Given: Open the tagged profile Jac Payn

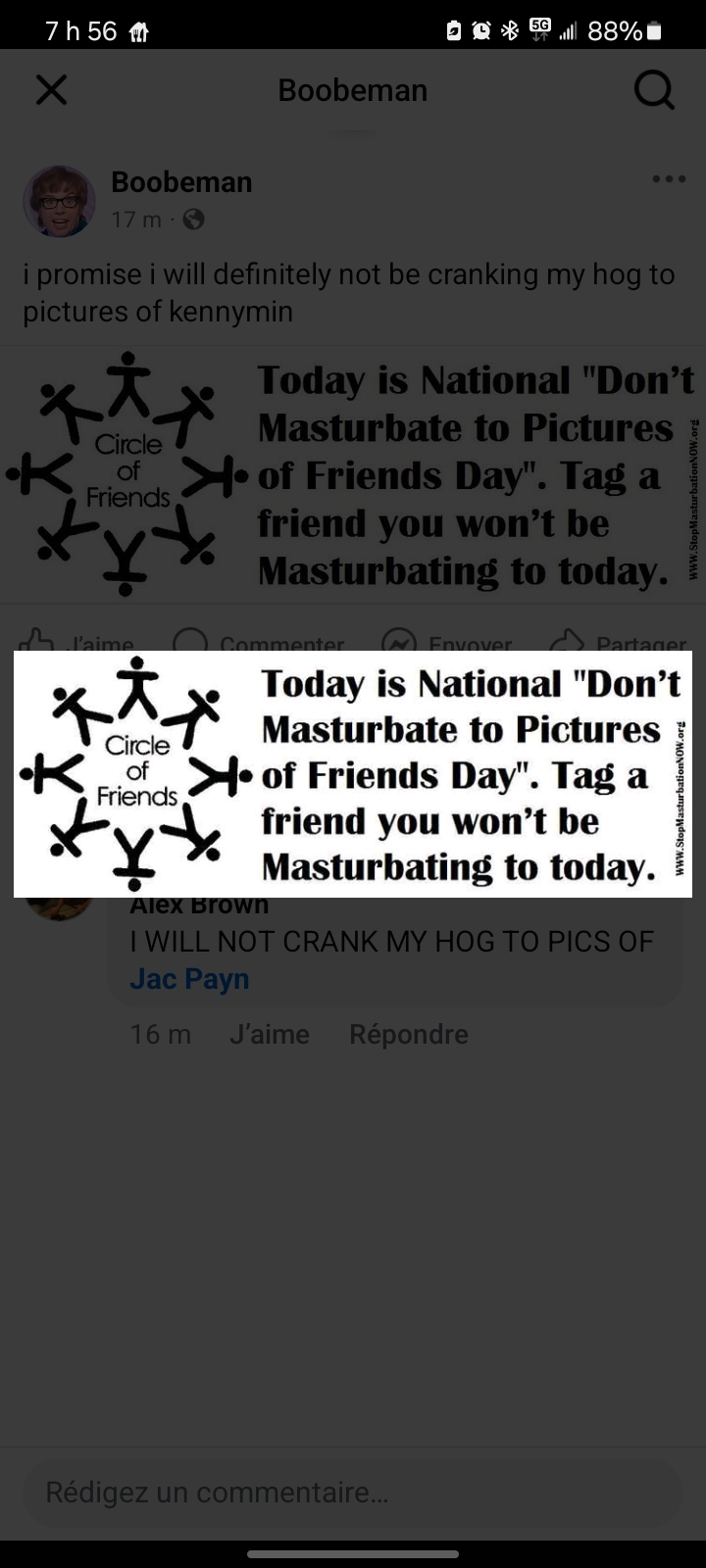Looking at the screenshot, I should (189, 979).
